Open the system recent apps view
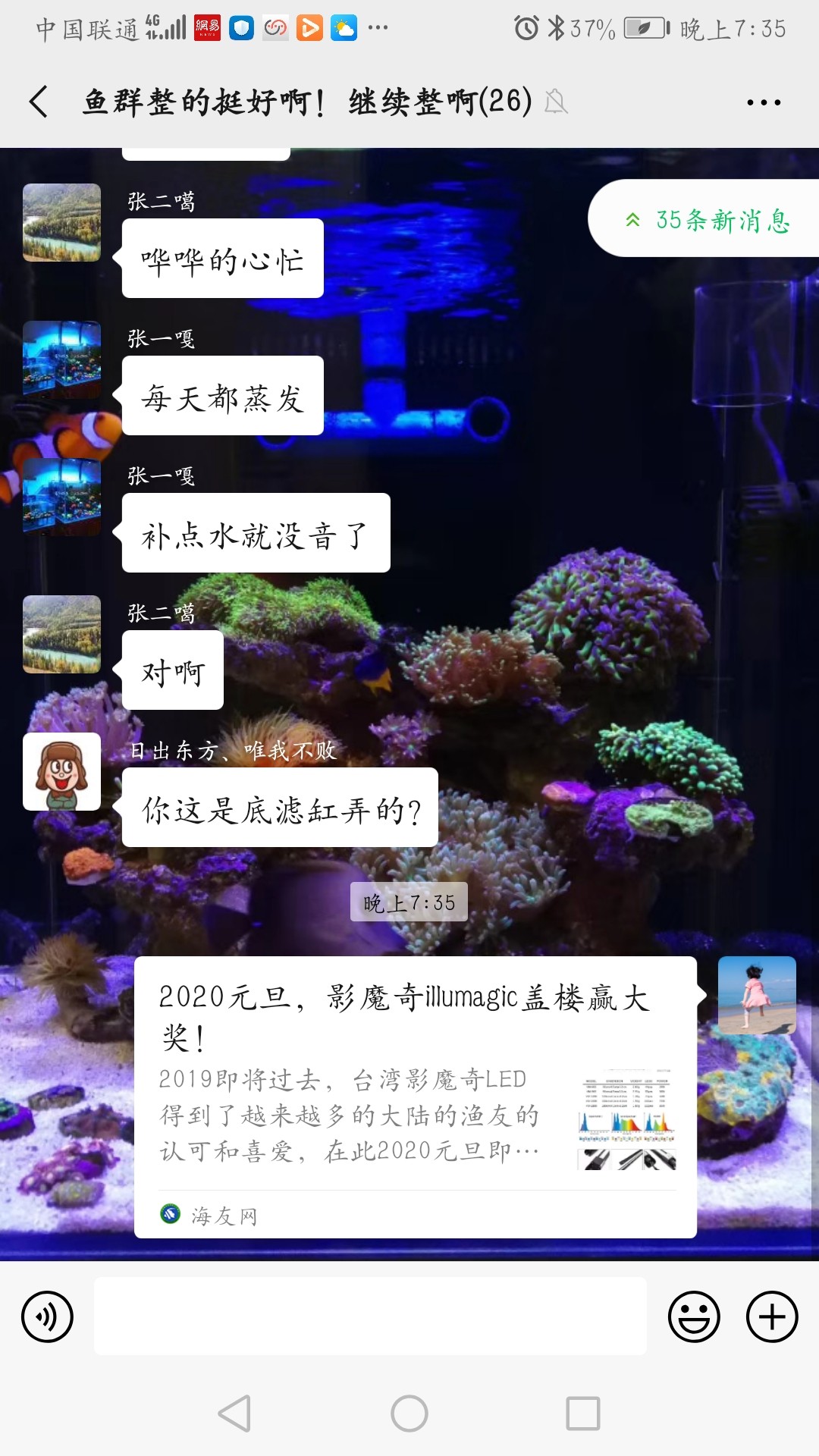The height and width of the screenshot is (1456, 819). (x=582, y=1414)
